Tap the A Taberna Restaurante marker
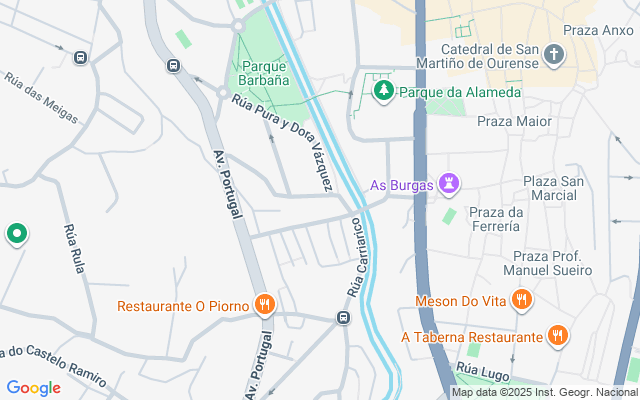 [558, 337]
